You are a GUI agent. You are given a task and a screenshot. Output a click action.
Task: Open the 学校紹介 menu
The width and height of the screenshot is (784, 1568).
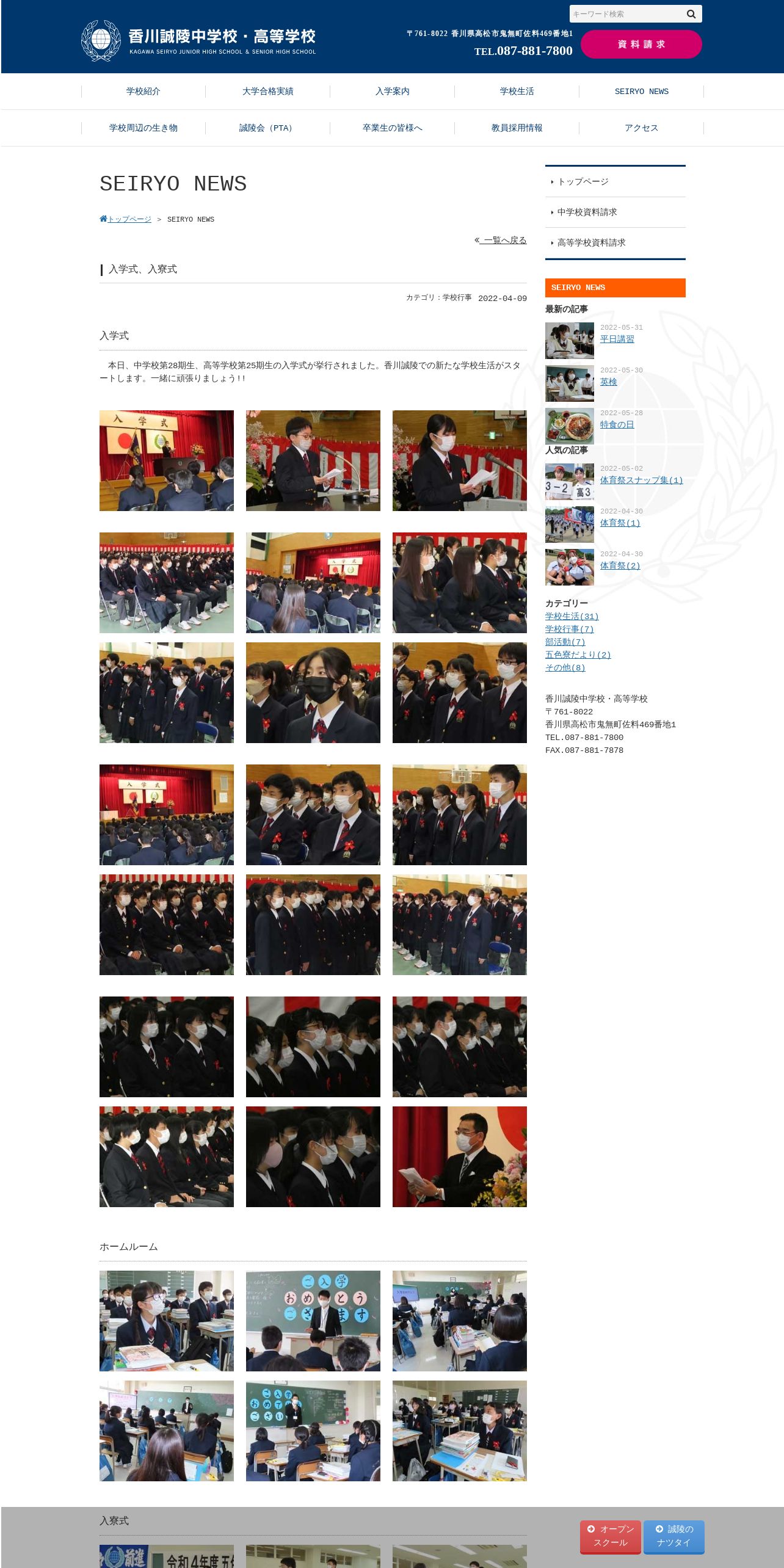(x=143, y=92)
